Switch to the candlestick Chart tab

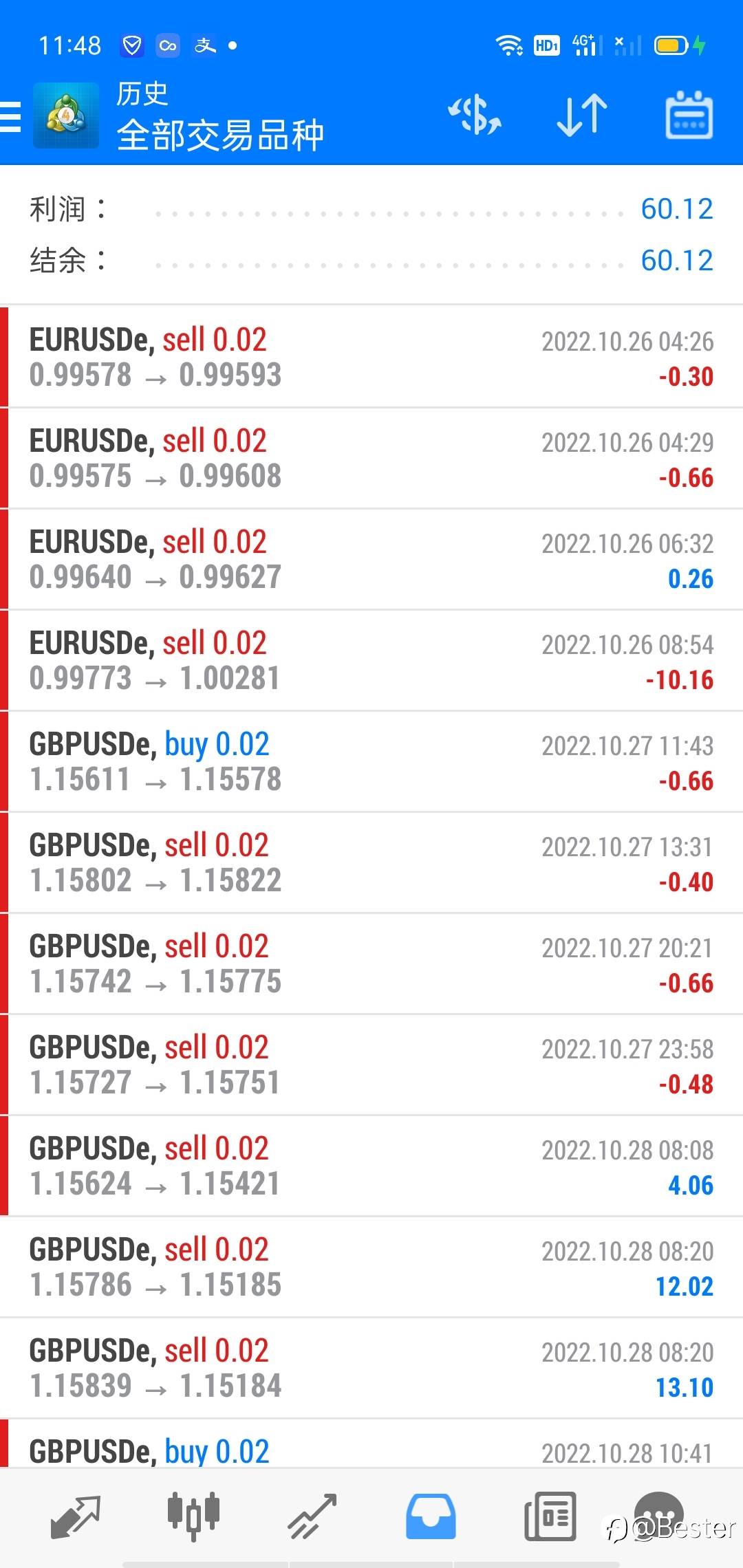pyautogui.click(x=193, y=1516)
